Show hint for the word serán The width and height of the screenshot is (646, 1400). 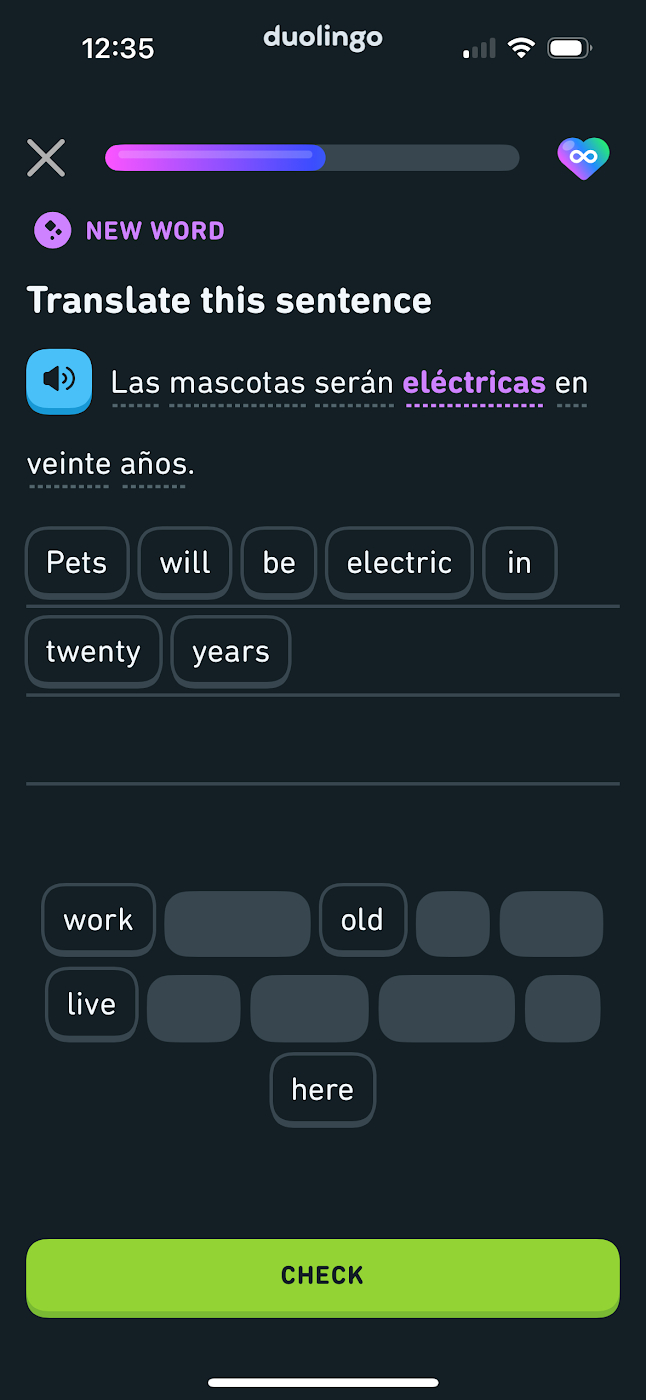click(x=353, y=383)
